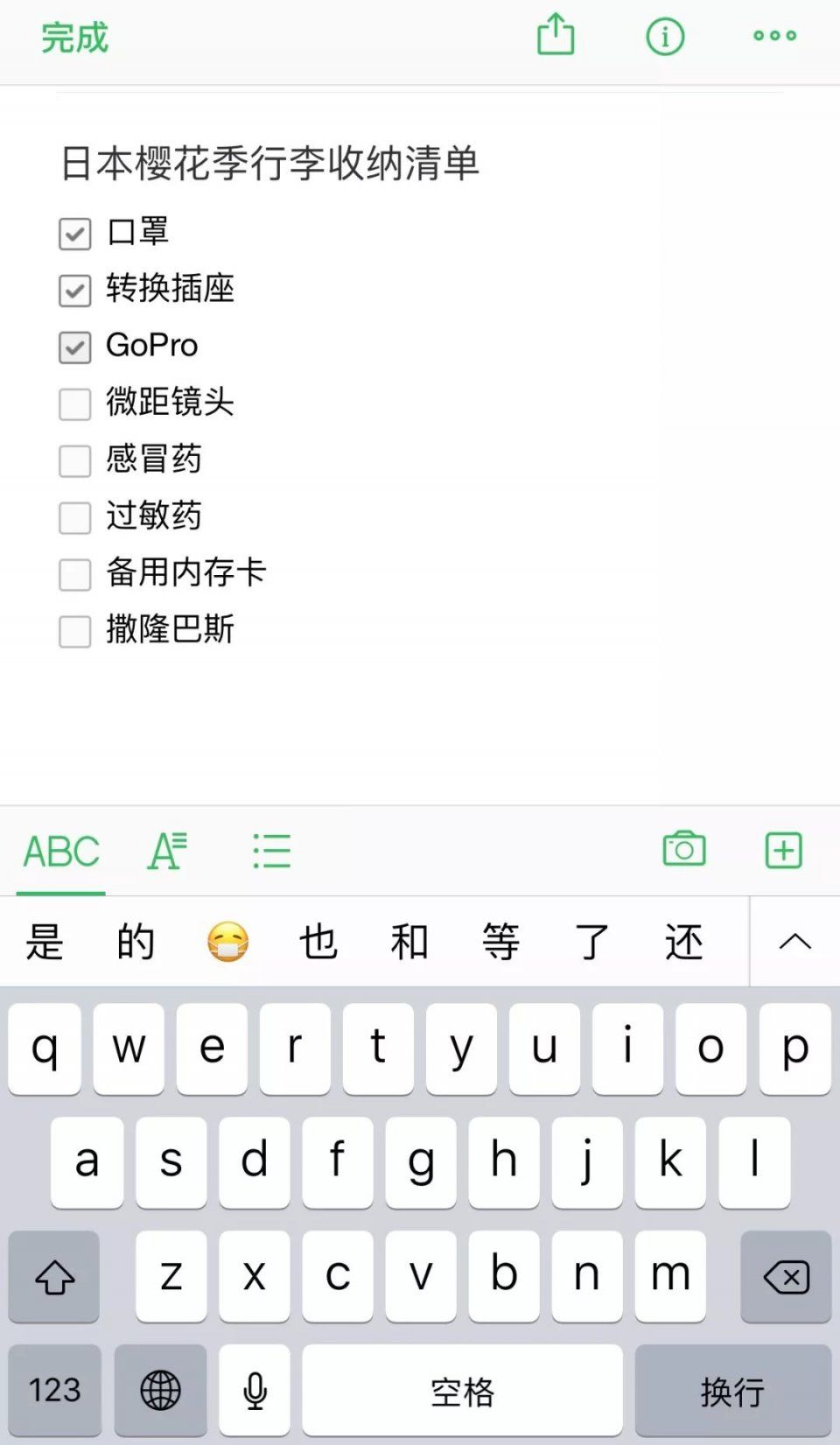The height and width of the screenshot is (1445, 840).
Task: Hit the 换行 return key
Action: coord(732,1390)
